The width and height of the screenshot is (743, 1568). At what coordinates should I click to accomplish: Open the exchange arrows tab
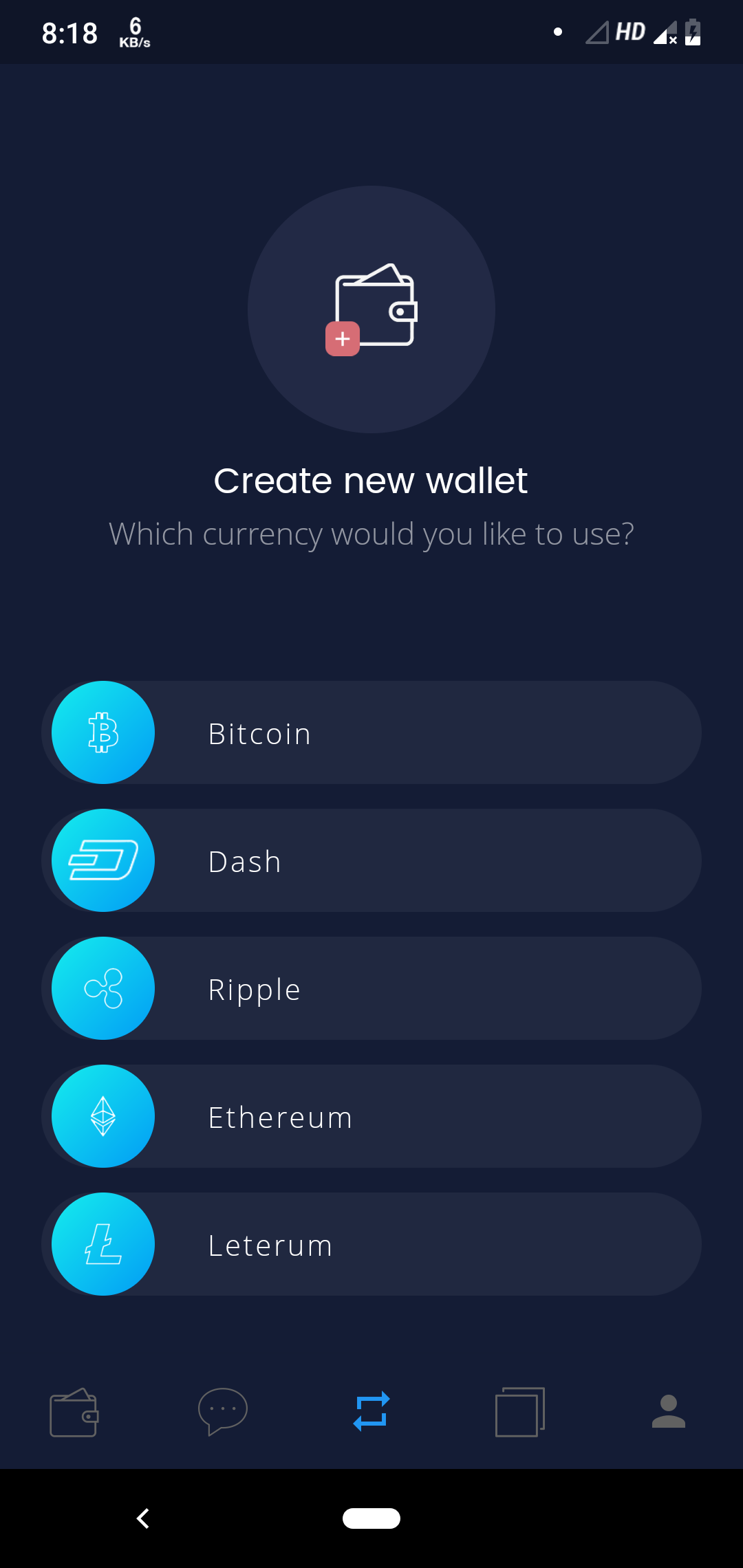click(371, 1411)
